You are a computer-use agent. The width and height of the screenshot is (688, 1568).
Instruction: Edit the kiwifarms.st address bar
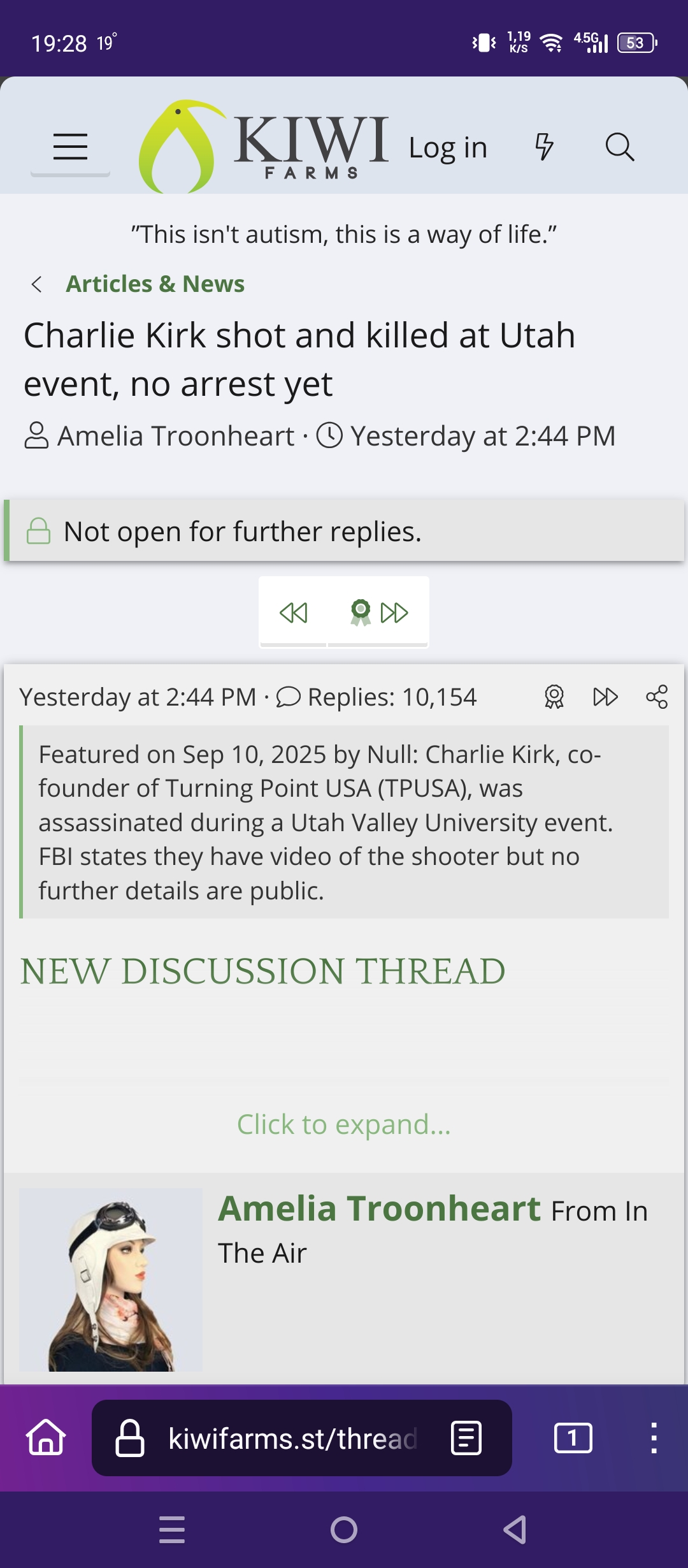click(x=293, y=1439)
